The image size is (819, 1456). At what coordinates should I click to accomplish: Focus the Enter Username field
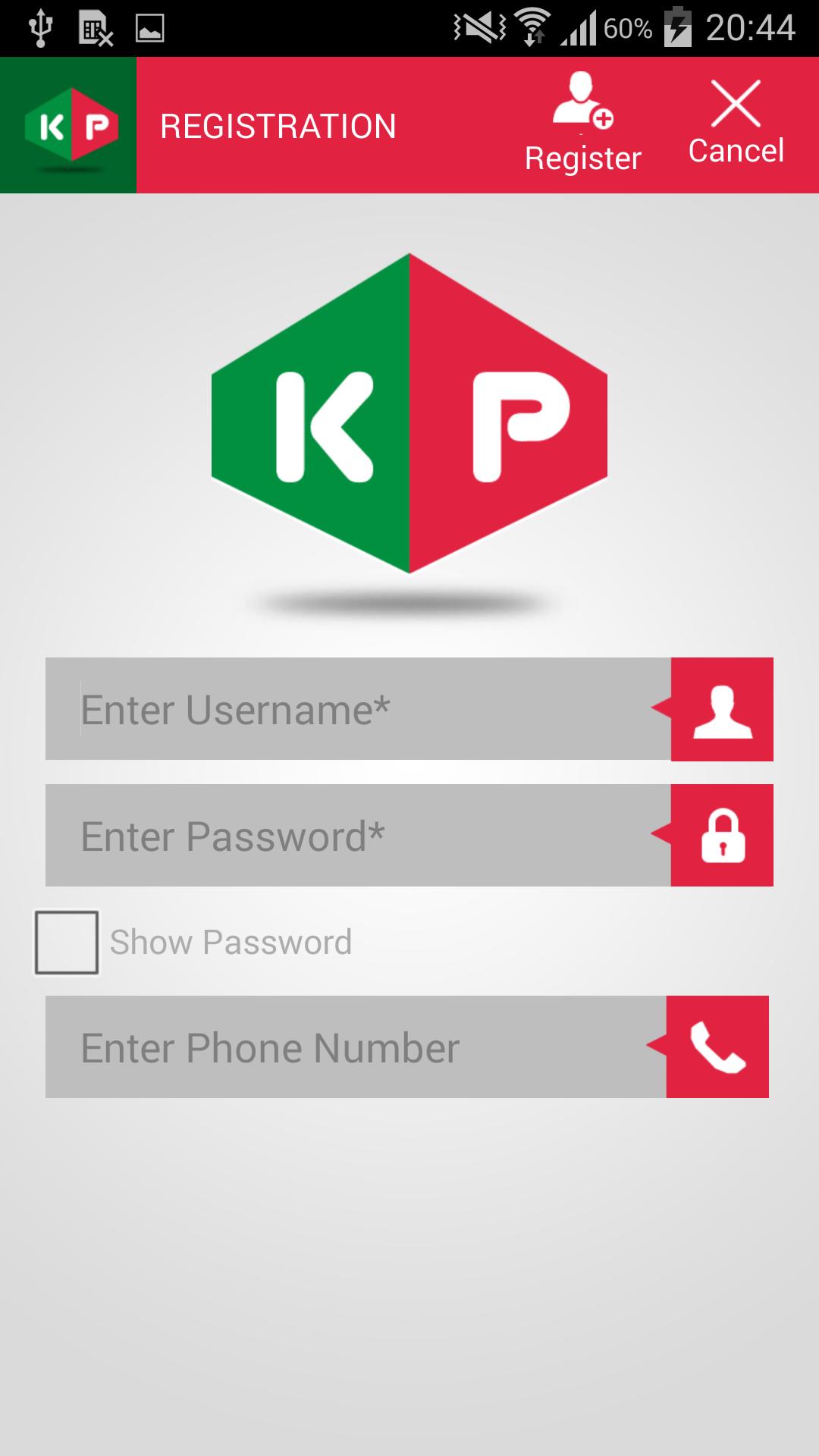coord(358,709)
